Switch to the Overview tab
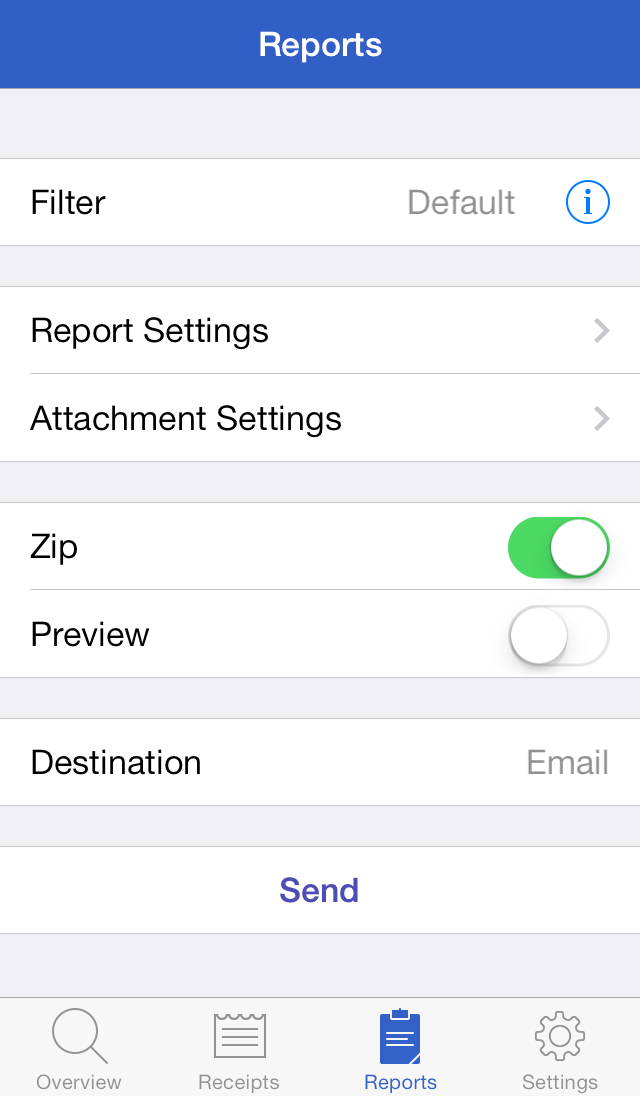 (x=79, y=1048)
